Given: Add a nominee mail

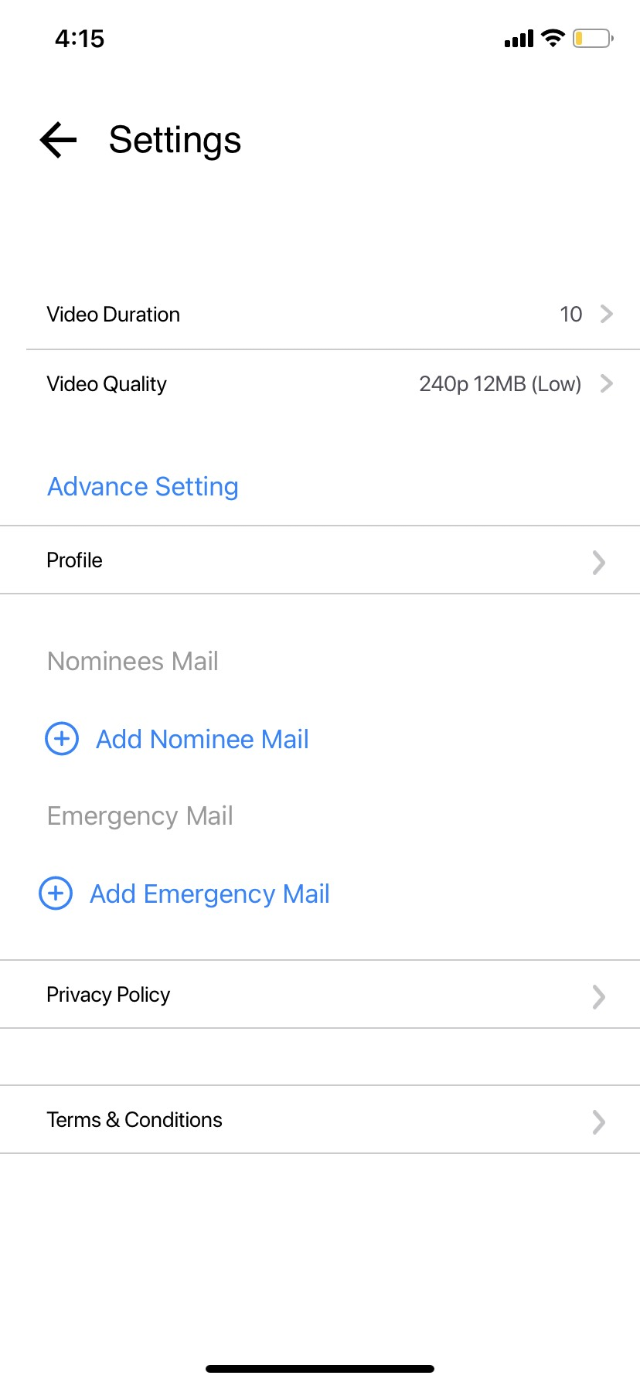Looking at the screenshot, I should point(177,739).
